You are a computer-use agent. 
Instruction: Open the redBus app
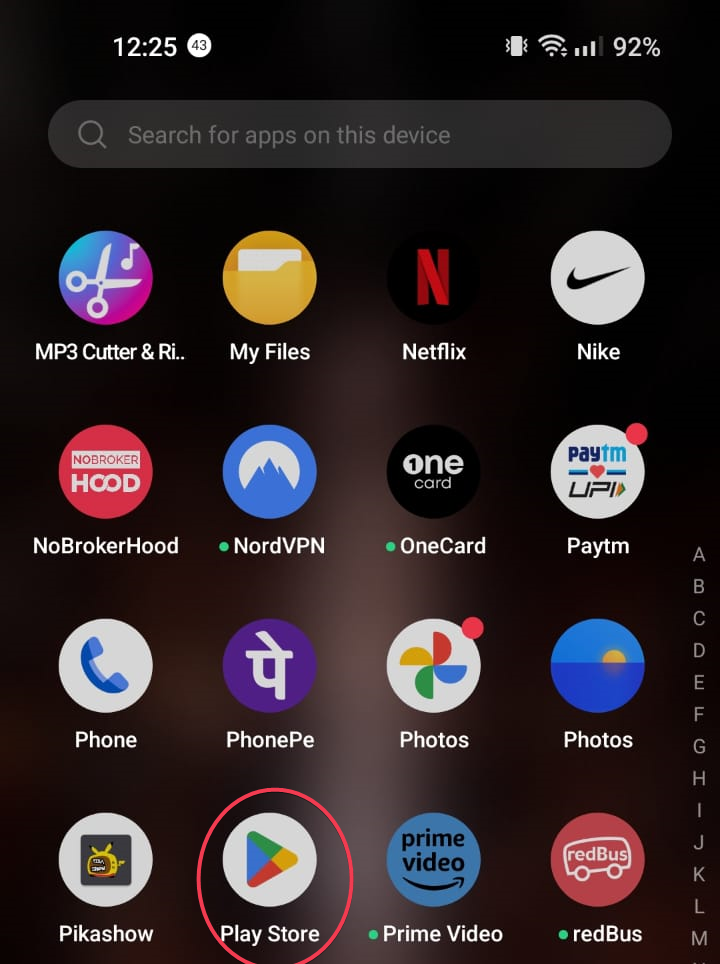pos(597,860)
